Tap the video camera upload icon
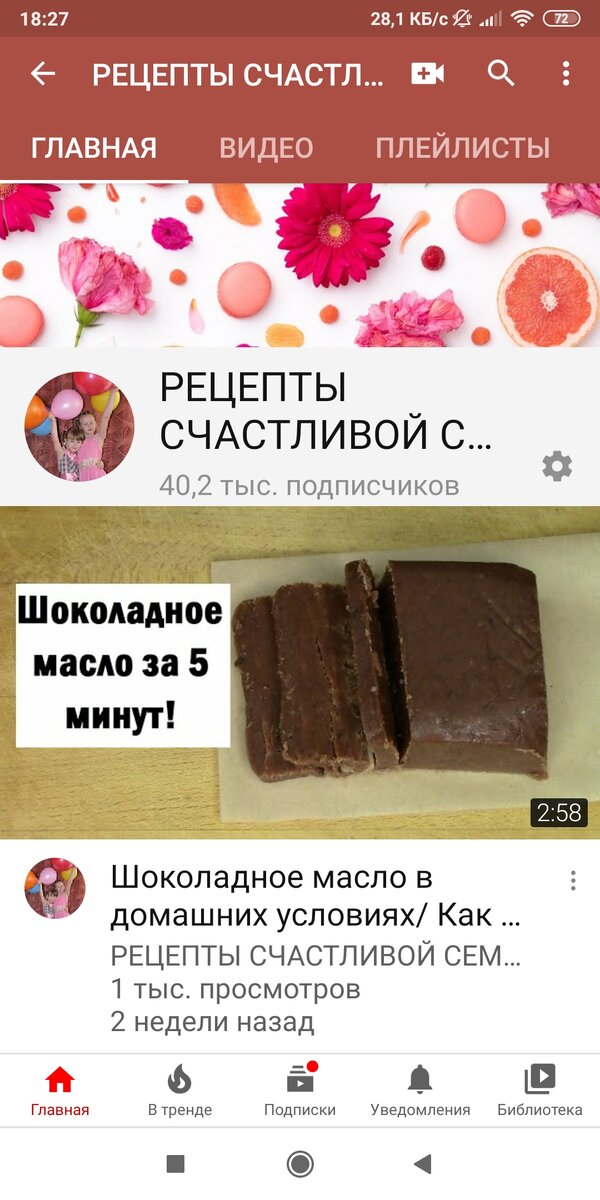The width and height of the screenshot is (600, 1200). tap(427, 73)
